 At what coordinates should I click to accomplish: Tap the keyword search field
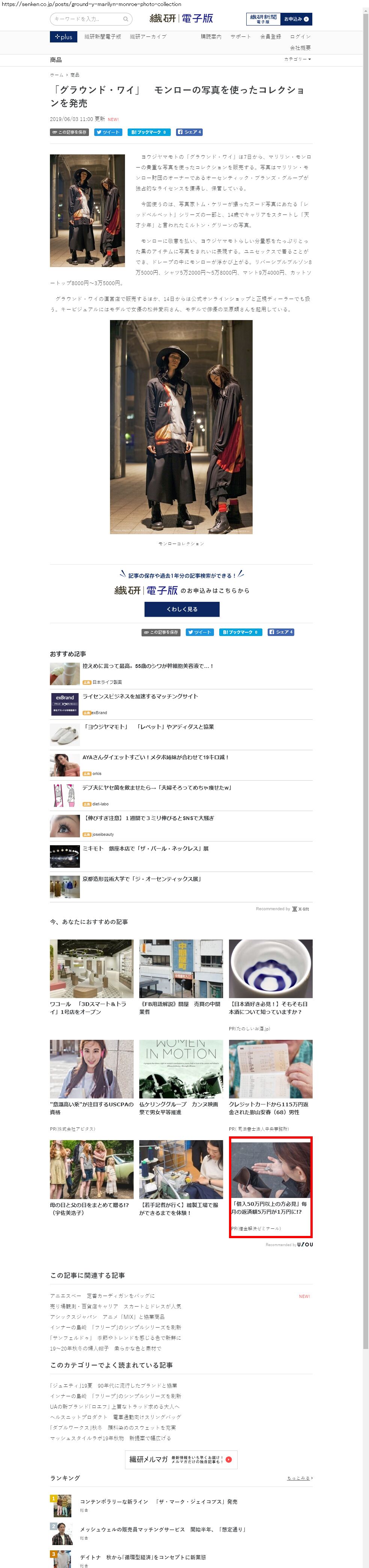pos(86,19)
